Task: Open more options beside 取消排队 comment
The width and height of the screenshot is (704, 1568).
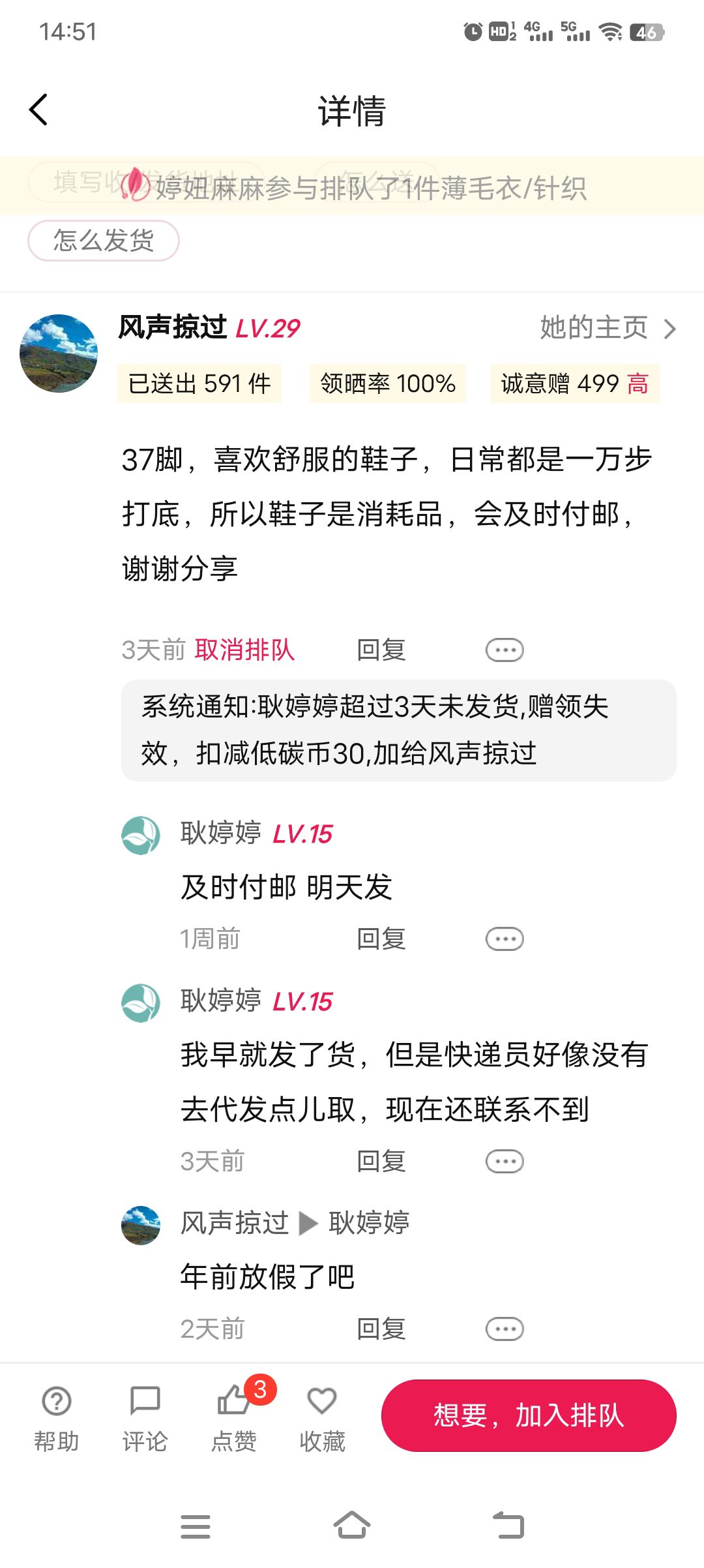Action: 505,650
